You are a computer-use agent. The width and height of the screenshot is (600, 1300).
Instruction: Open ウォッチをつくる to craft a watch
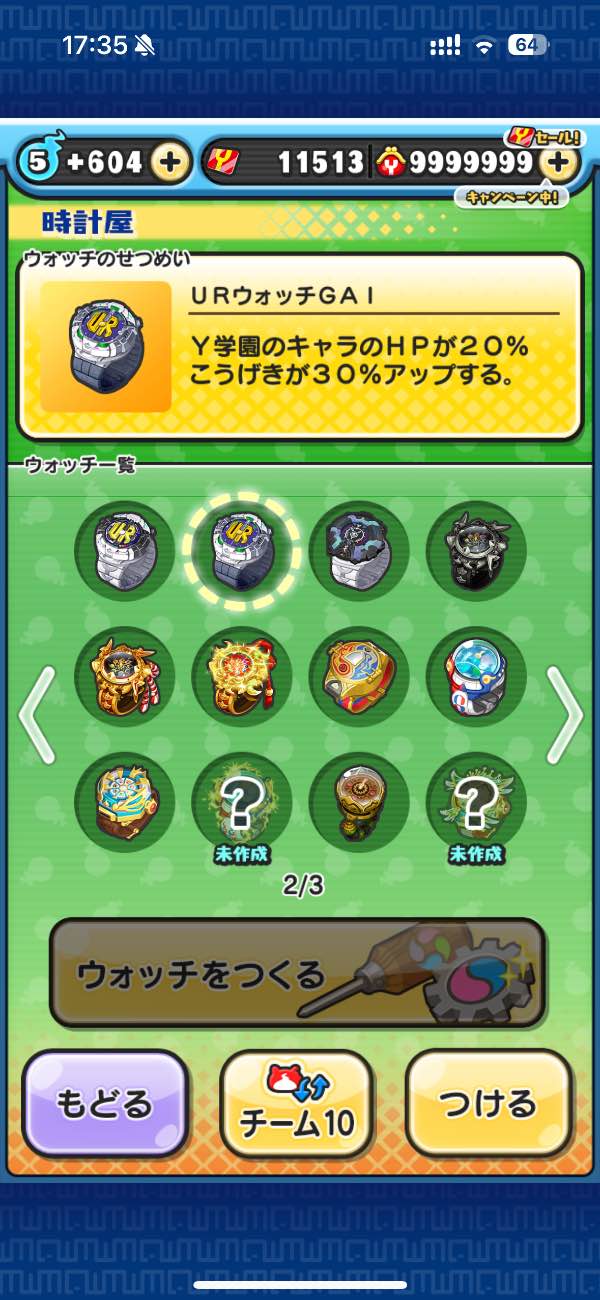(x=297, y=973)
